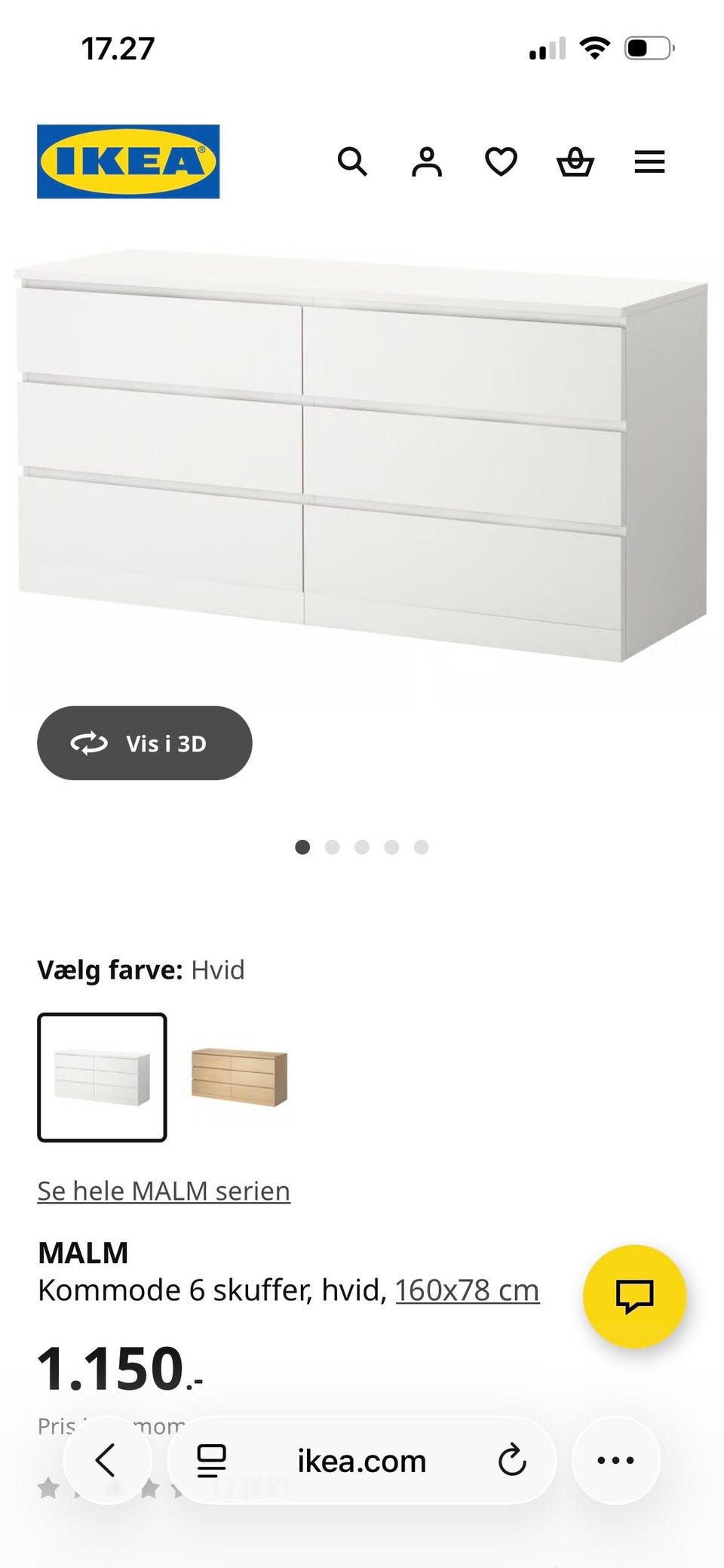Open the Safari tab overview icon

coord(213,1460)
